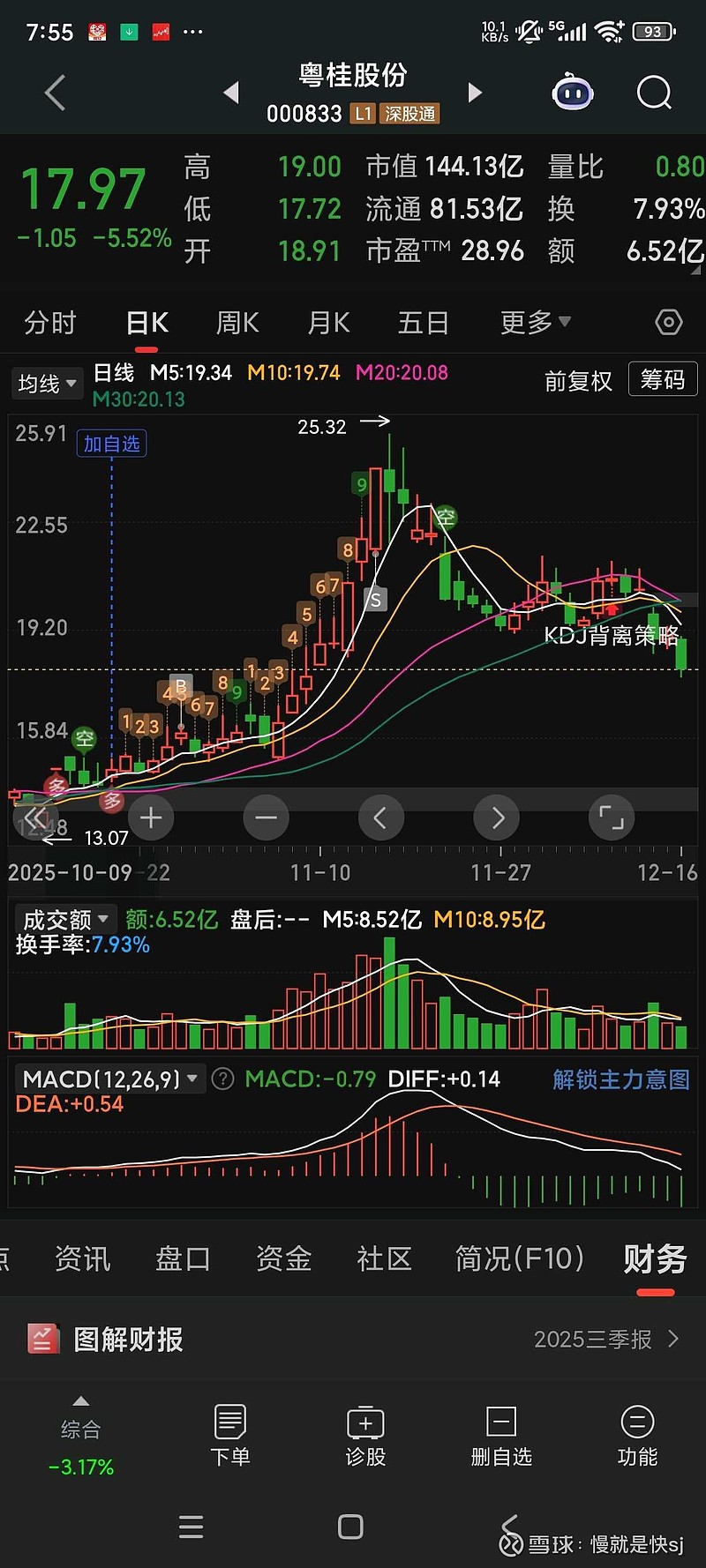Go back using the top-left arrow
The width and height of the screenshot is (706, 1568).
(x=55, y=93)
